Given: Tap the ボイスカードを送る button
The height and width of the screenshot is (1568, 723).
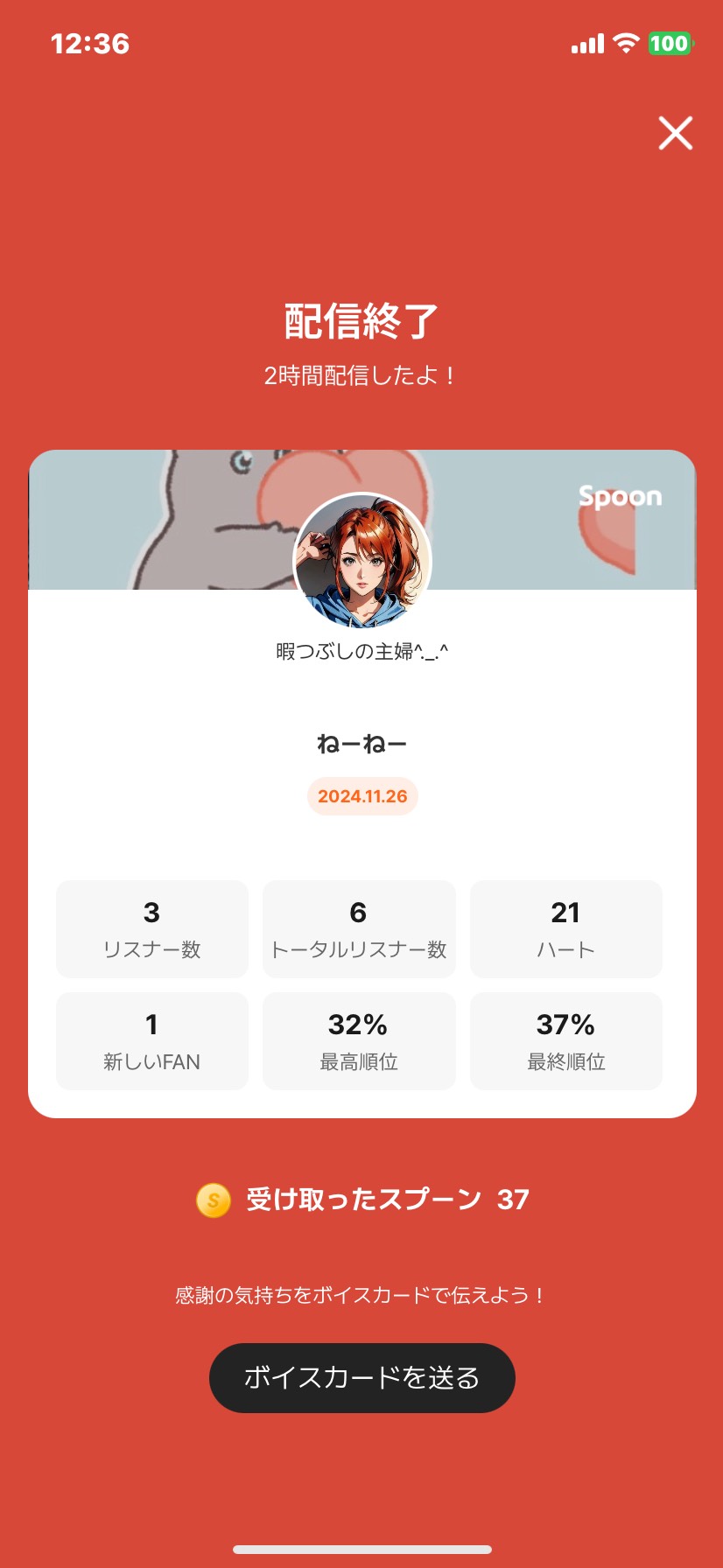Looking at the screenshot, I should pyautogui.click(x=361, y=1377).
